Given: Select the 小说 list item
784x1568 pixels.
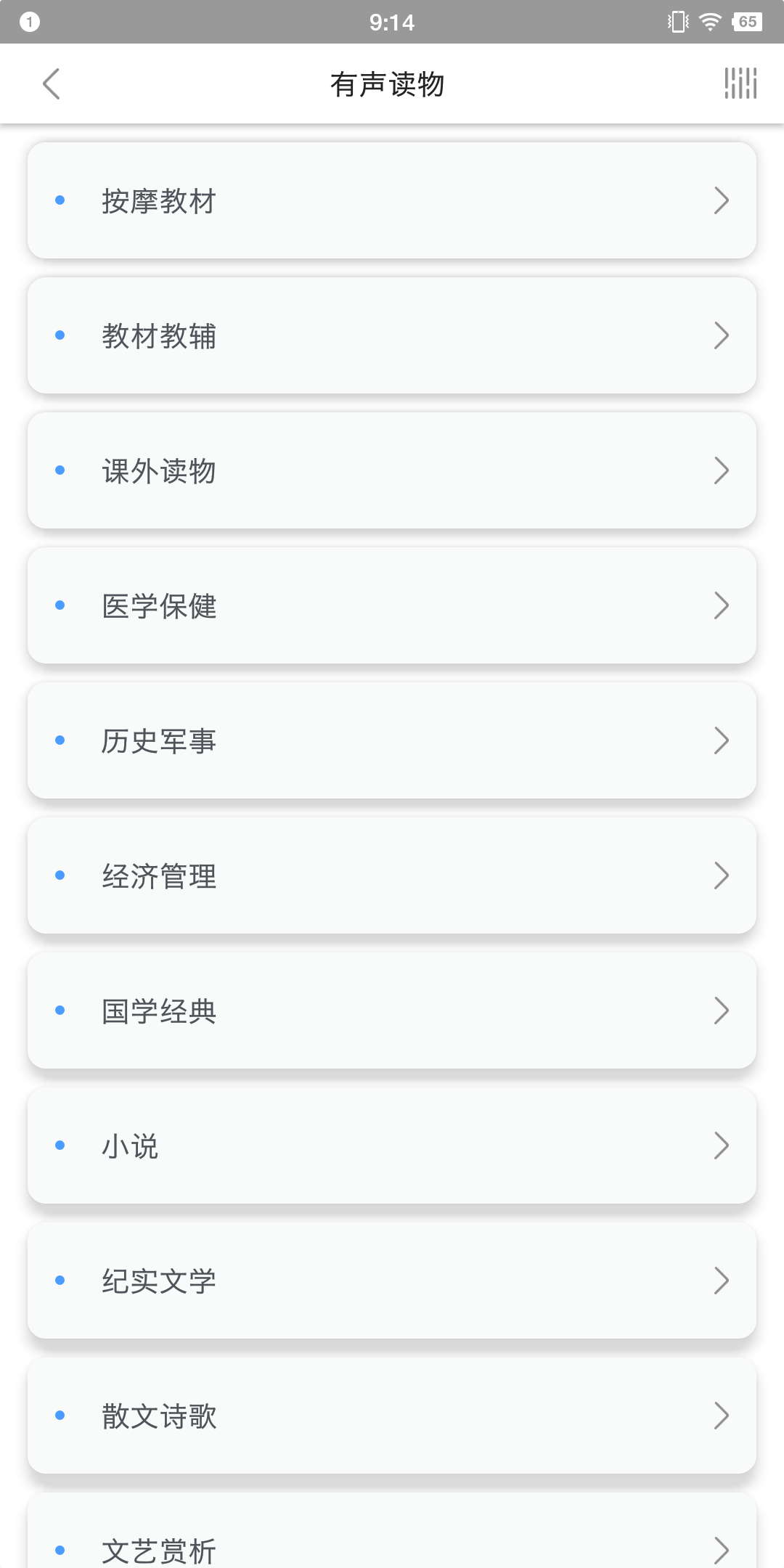Looking at the screenshot, I should (392, 1146).
